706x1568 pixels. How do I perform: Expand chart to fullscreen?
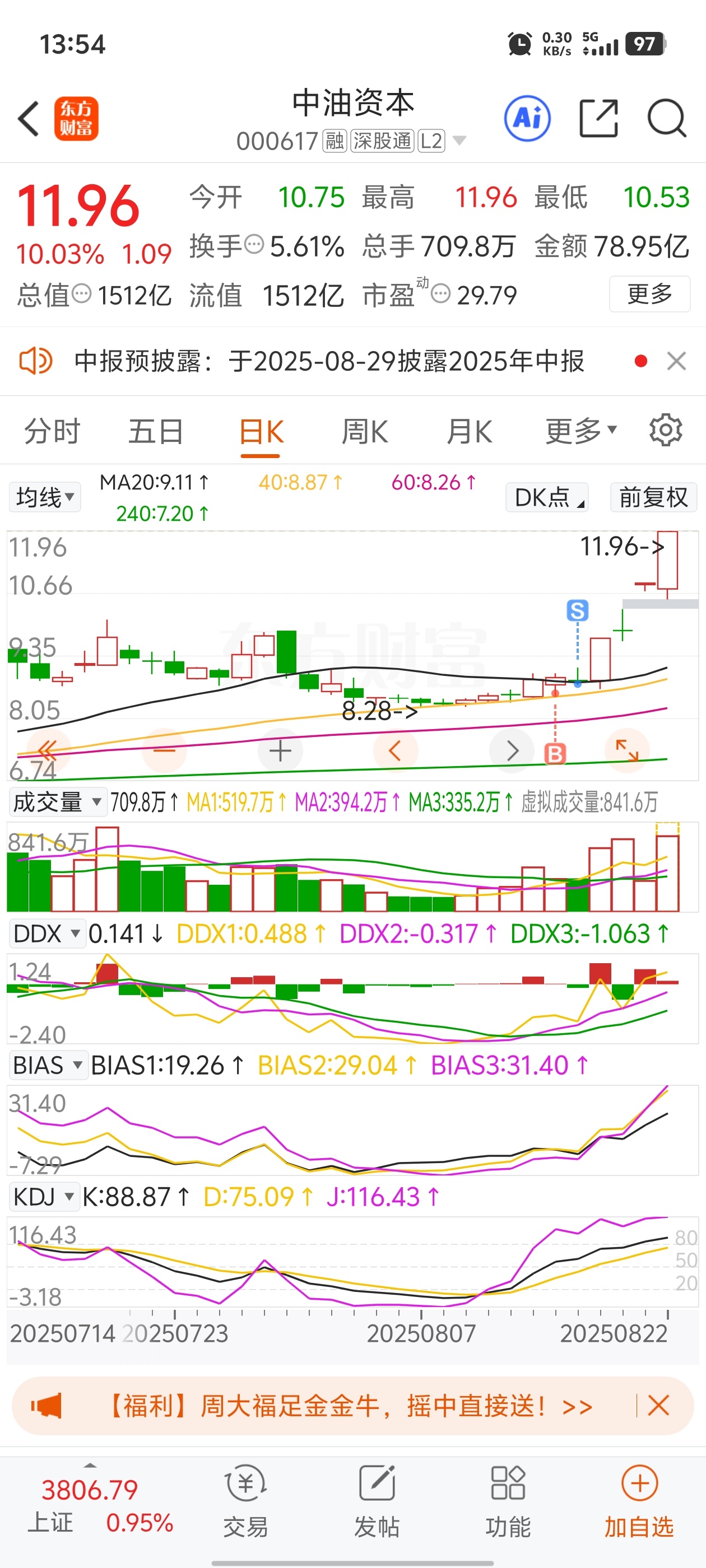tap(627, 750)
